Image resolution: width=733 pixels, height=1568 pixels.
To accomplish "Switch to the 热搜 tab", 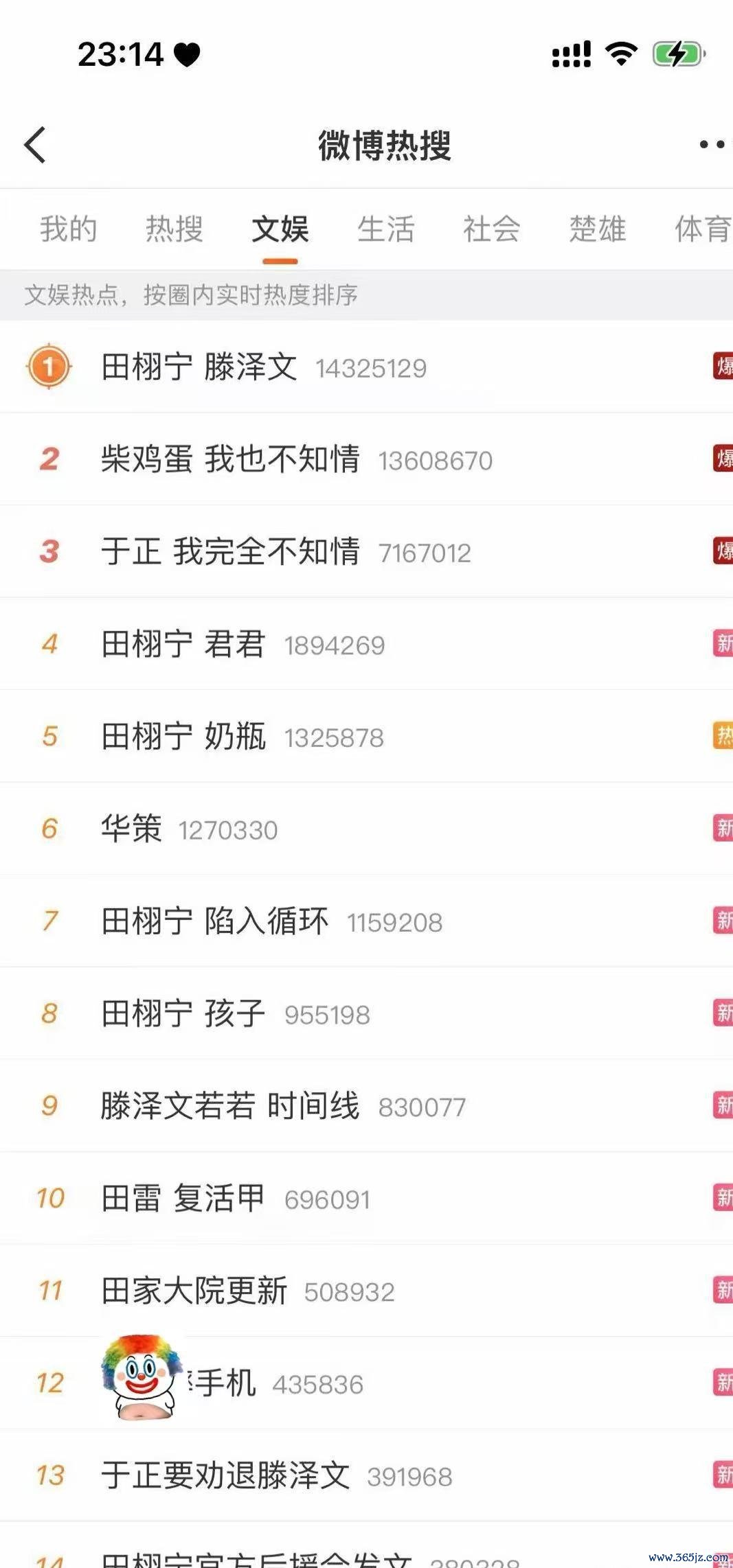I will tap(174, 229).
